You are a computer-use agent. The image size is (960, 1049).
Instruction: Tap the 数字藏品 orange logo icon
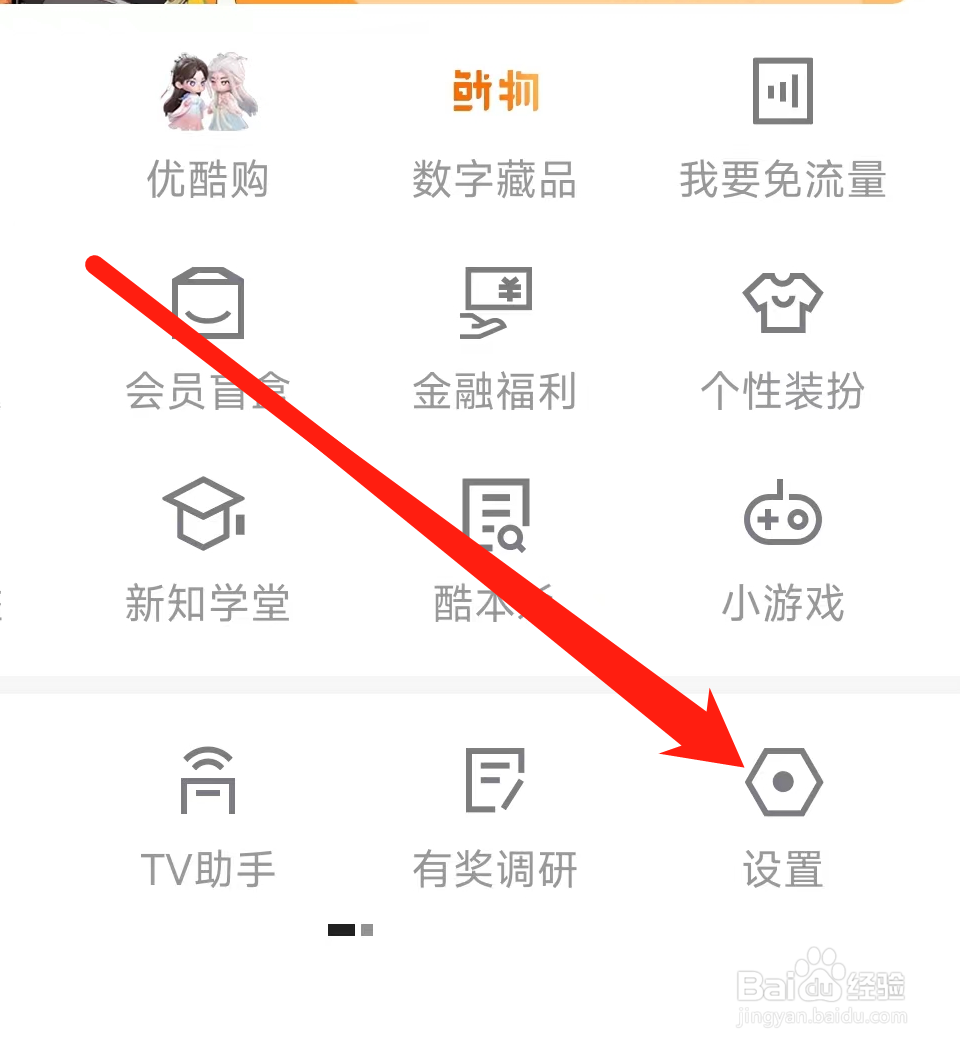click(494, 91)
